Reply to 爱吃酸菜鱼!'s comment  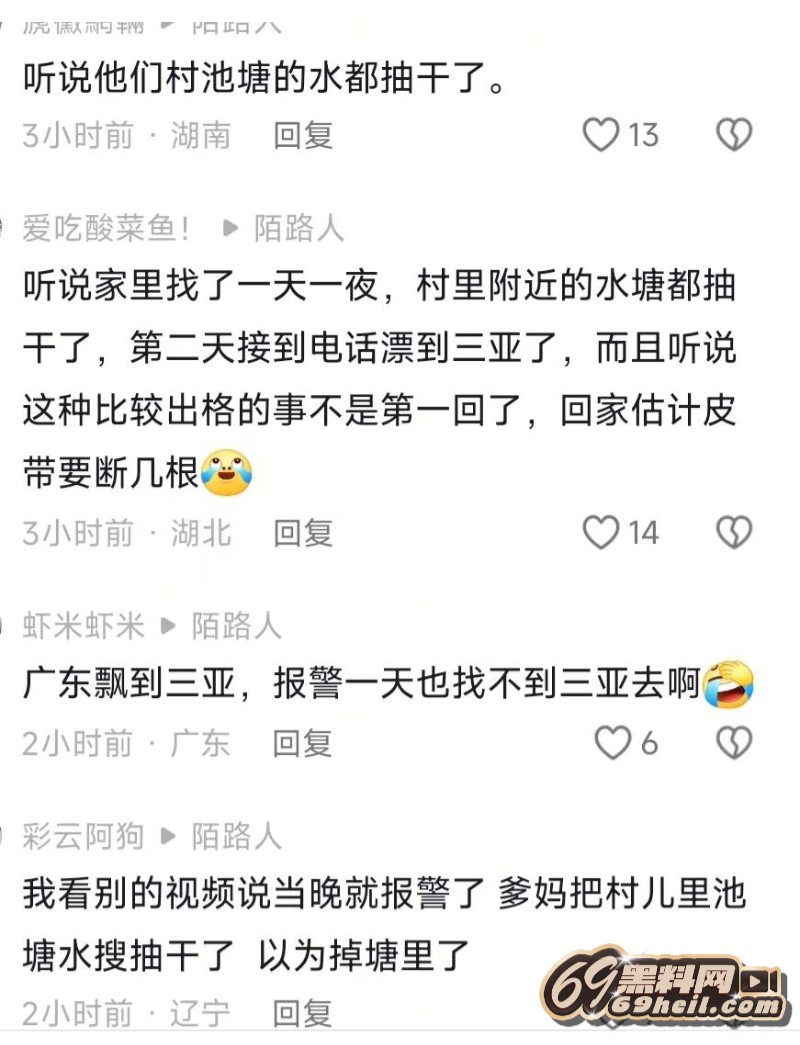[303, 533]
